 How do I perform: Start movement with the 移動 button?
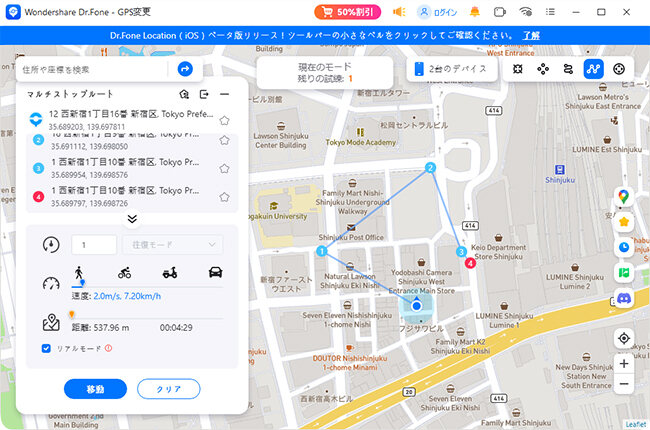point(94,388)
